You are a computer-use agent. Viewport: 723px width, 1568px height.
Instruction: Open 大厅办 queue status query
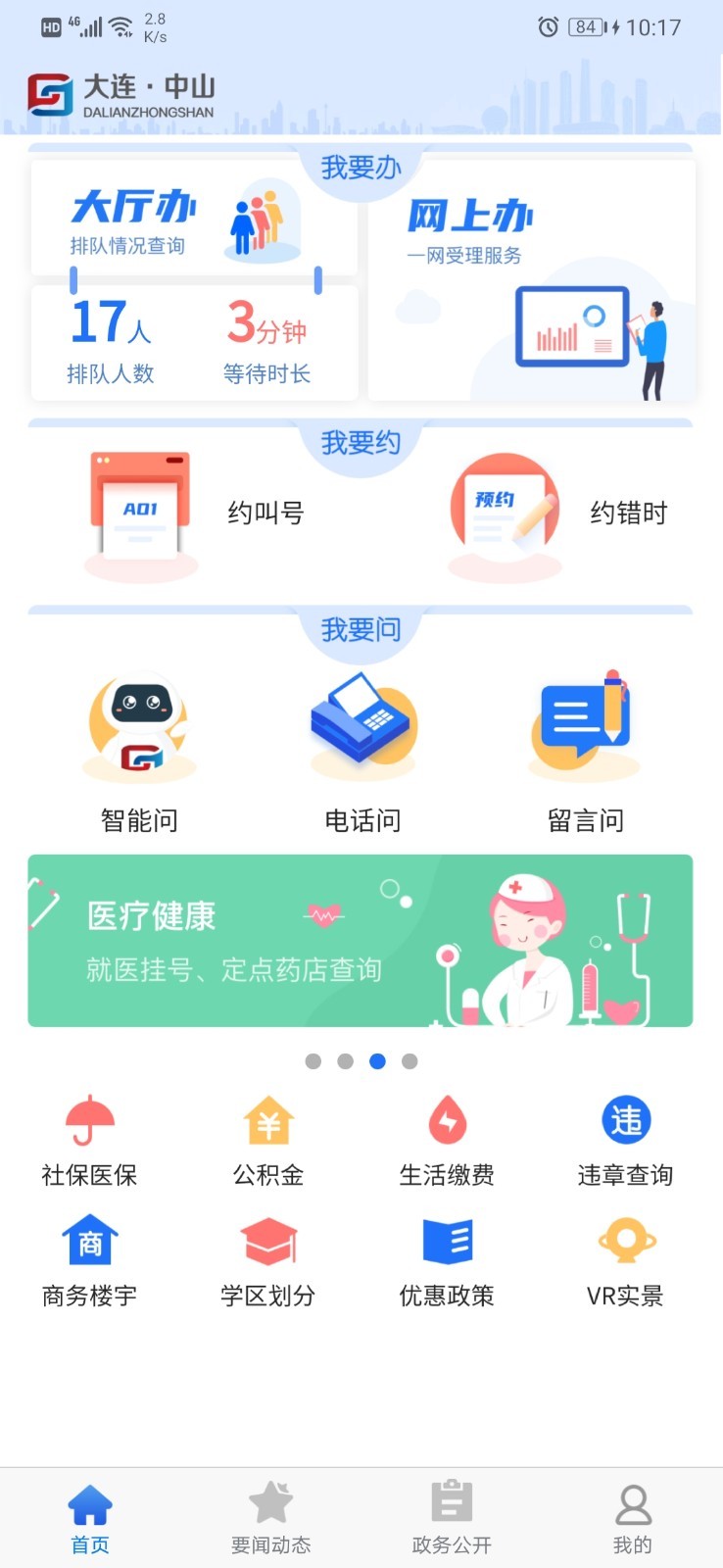coord(194,218)
